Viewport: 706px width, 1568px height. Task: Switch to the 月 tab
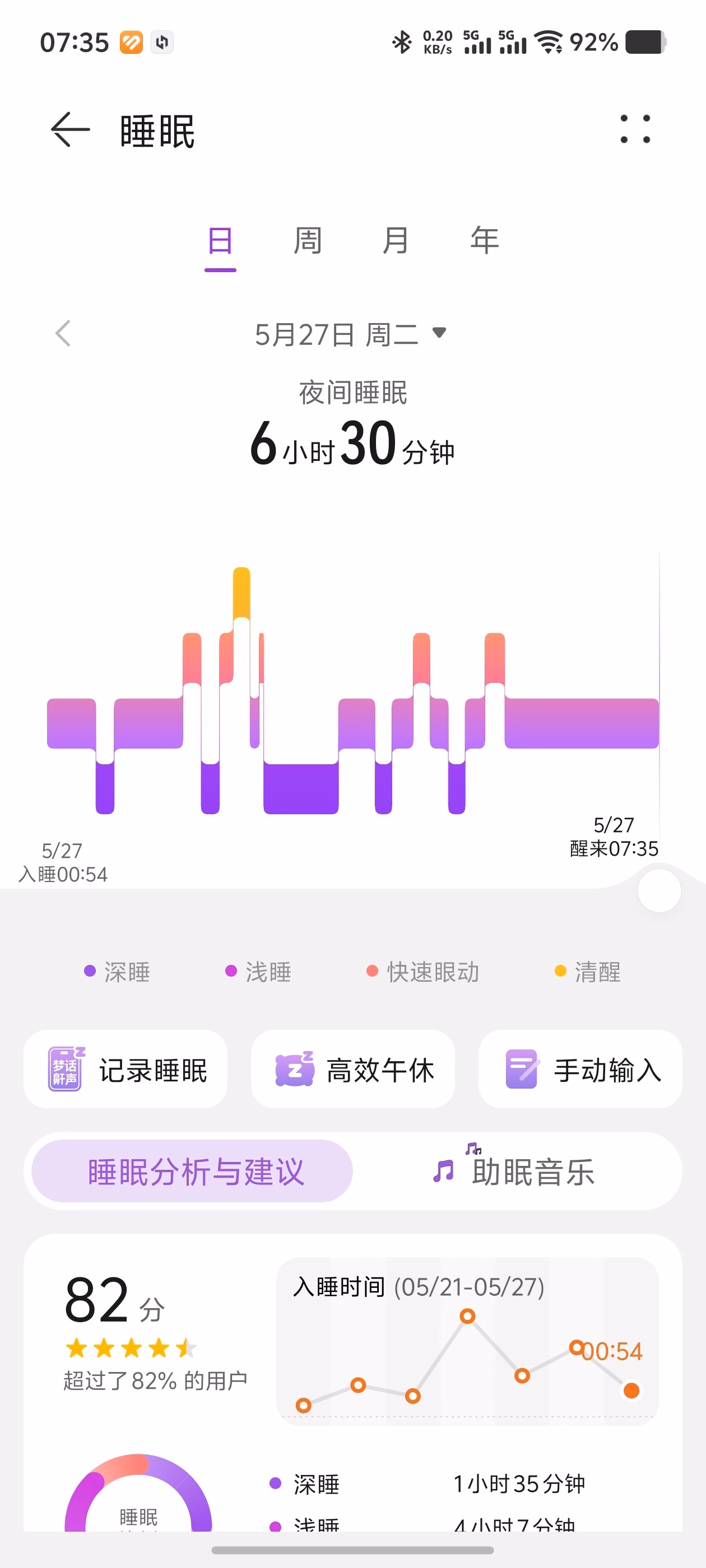pos(396,240)
